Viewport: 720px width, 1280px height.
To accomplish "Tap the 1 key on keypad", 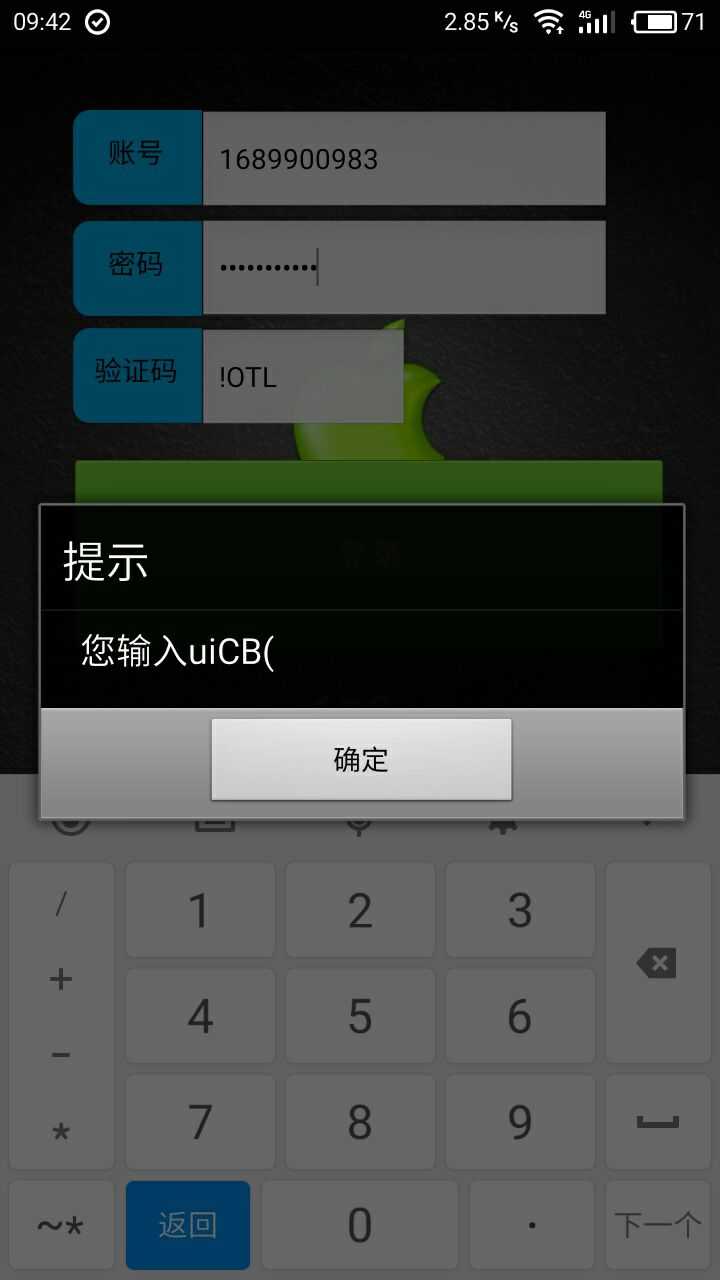I will [x=200, y=910].
